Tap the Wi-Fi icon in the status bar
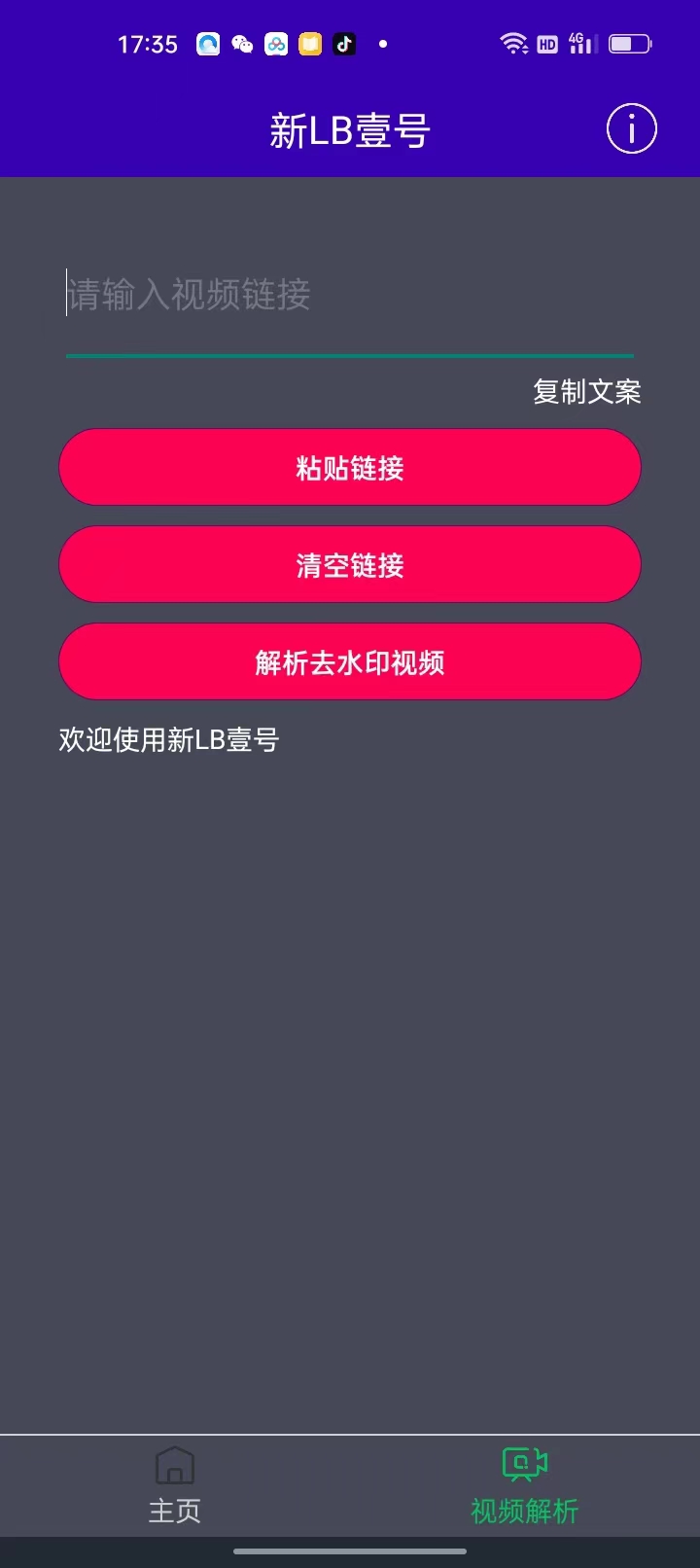This screenshot has width=700, height=1568. tap(513, 43)
